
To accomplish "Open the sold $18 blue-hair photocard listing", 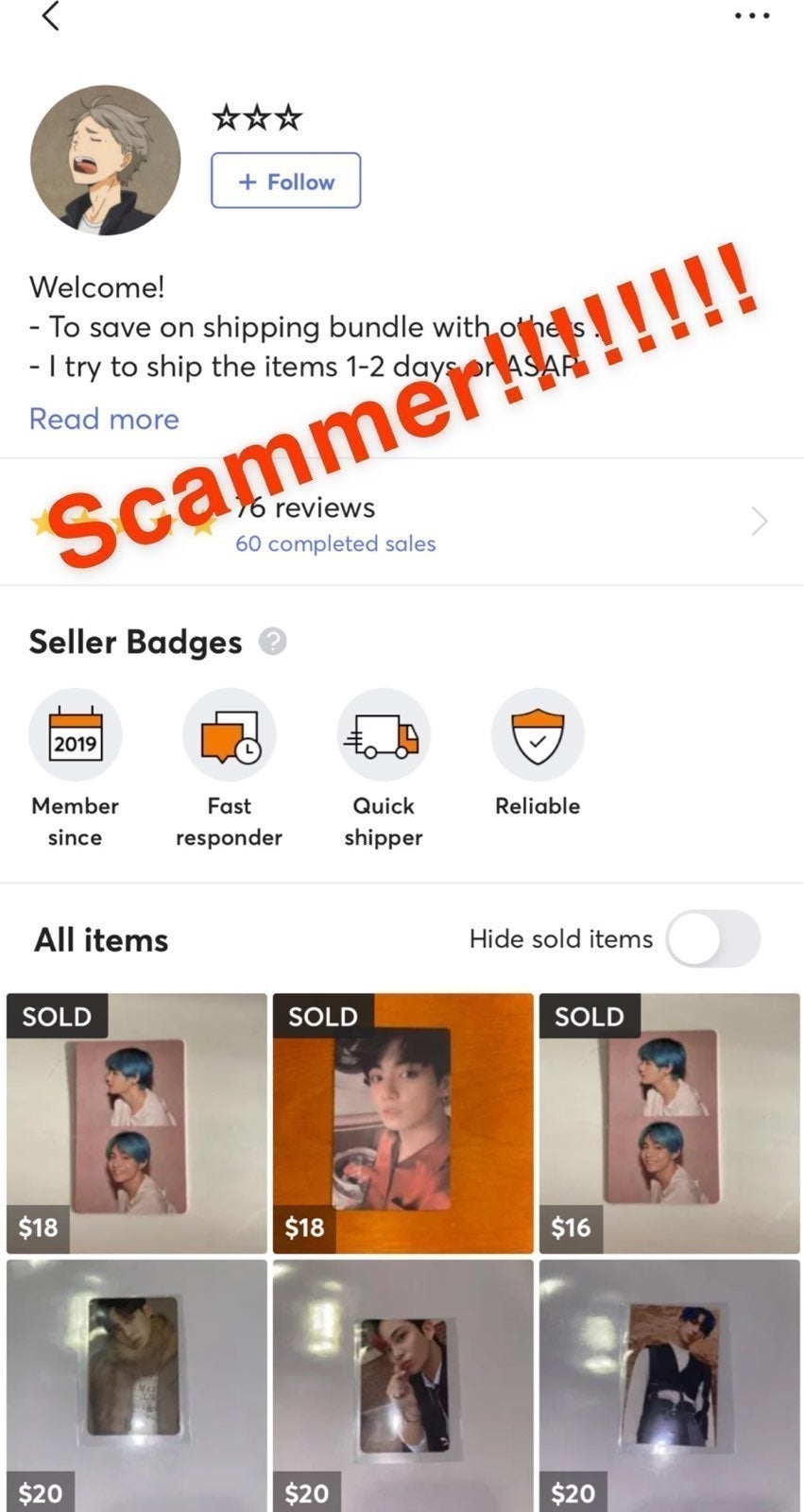I will (137, 1123).
